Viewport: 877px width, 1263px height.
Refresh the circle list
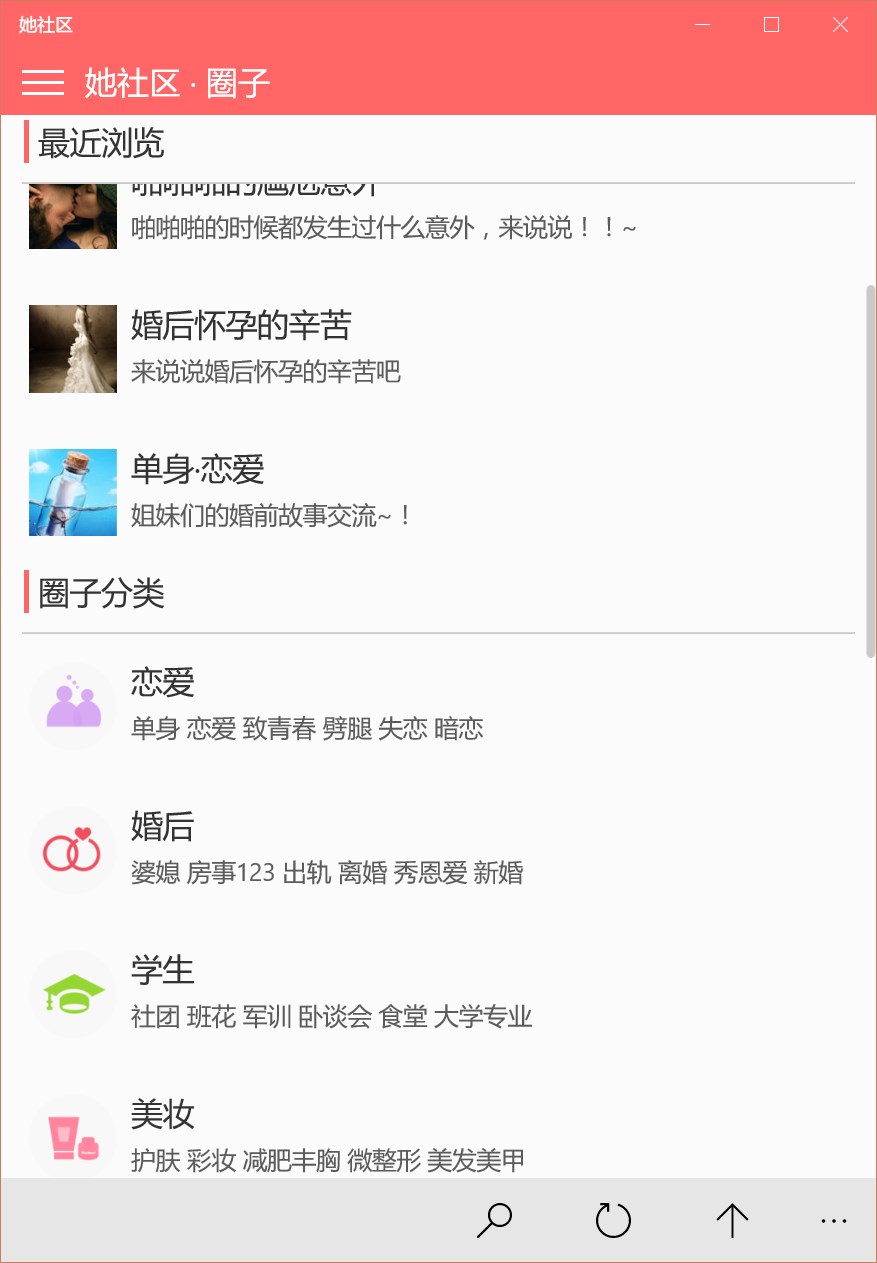coord(613,1220)
